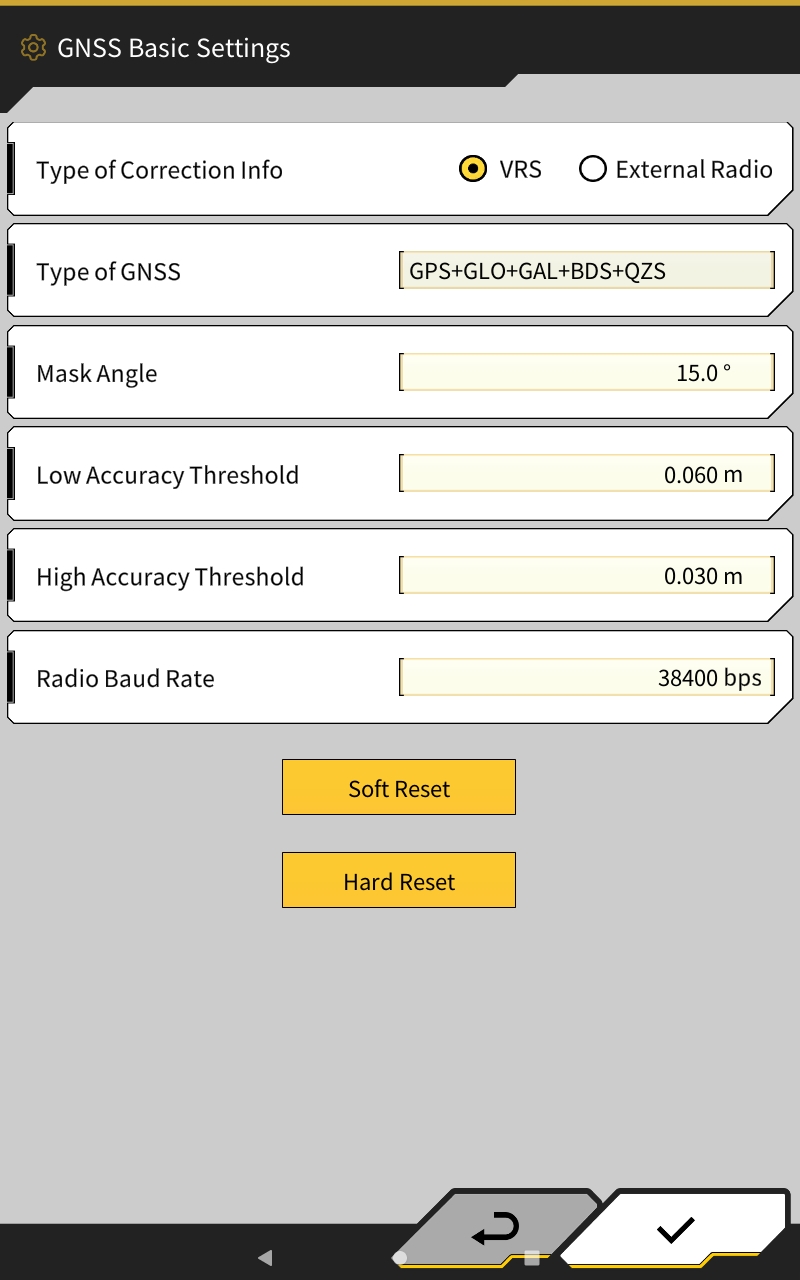Change the Radio Baud Rate value
Viewport: 800px width, 1280px height.
(586, 678)
